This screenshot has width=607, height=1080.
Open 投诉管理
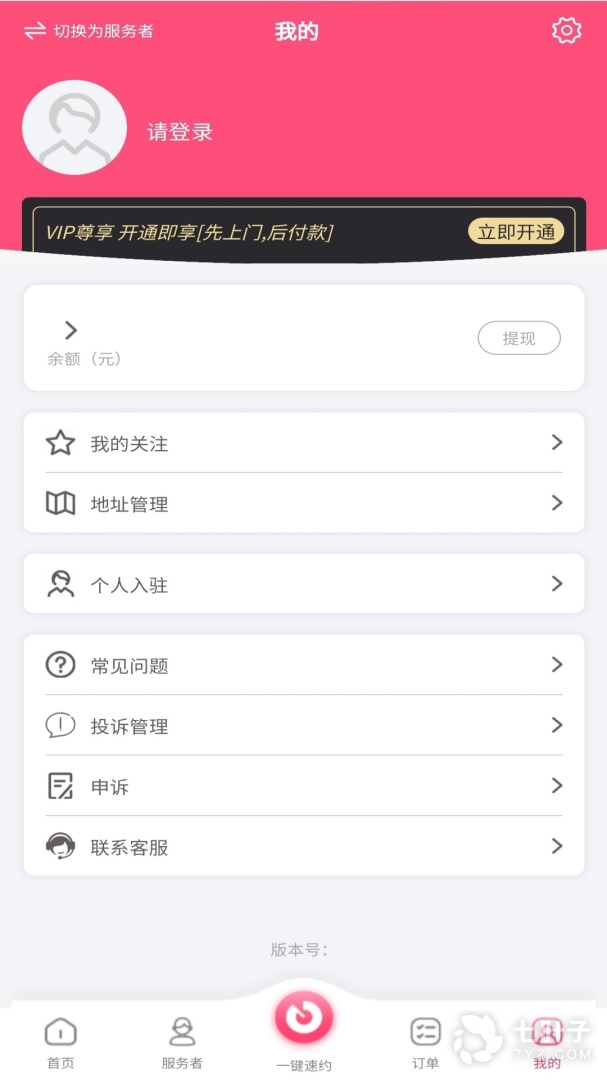303,726
